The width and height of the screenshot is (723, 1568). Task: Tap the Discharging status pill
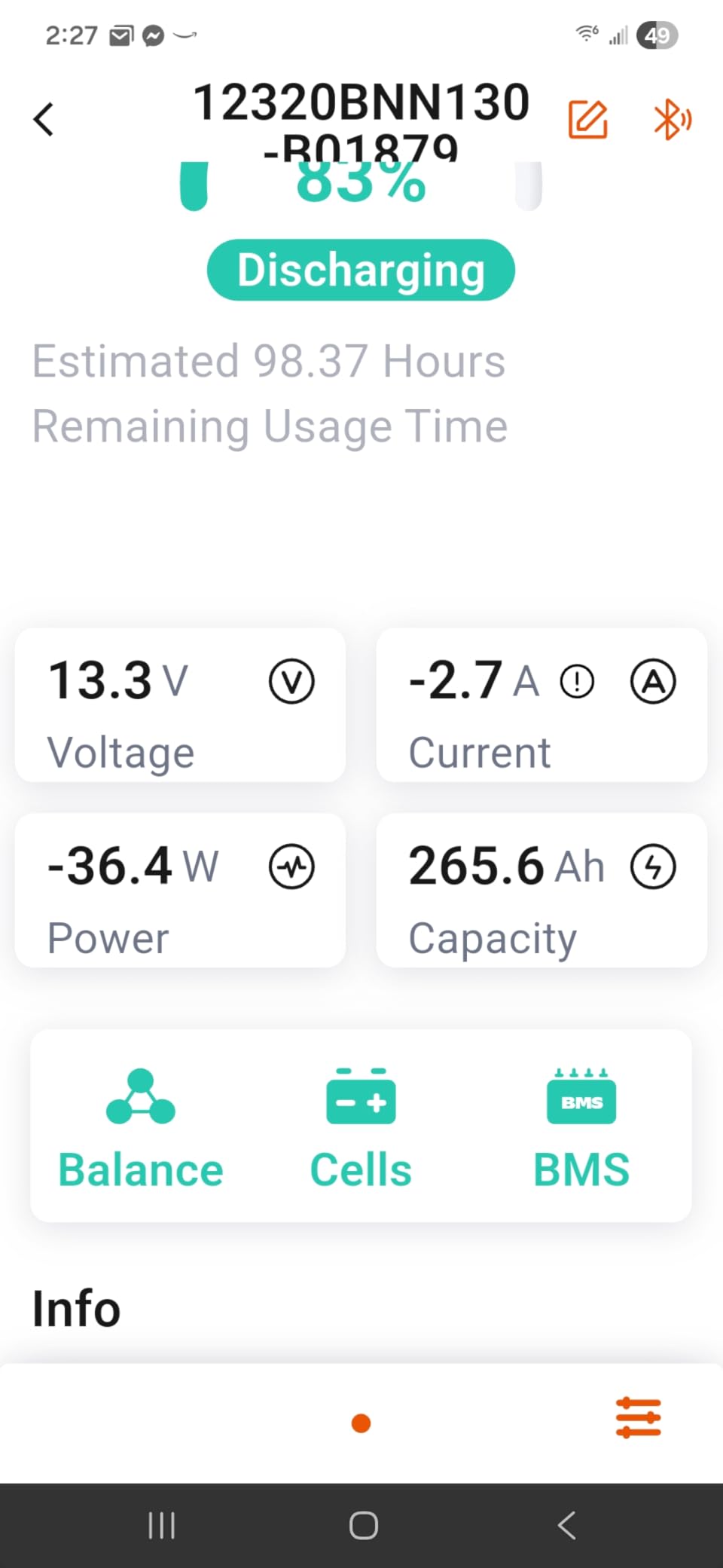tap(361, 270)
